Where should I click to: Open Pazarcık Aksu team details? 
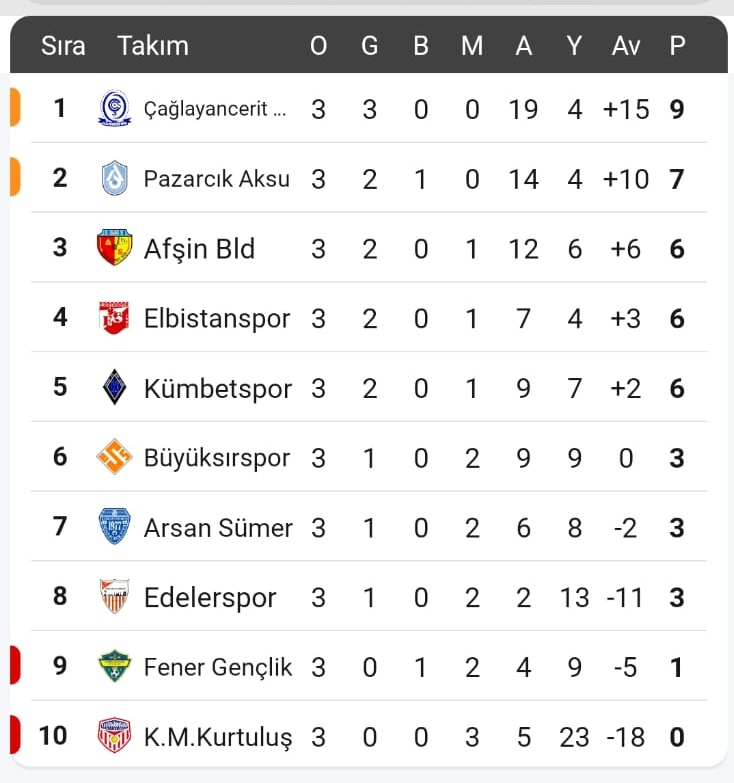[216, 179]
